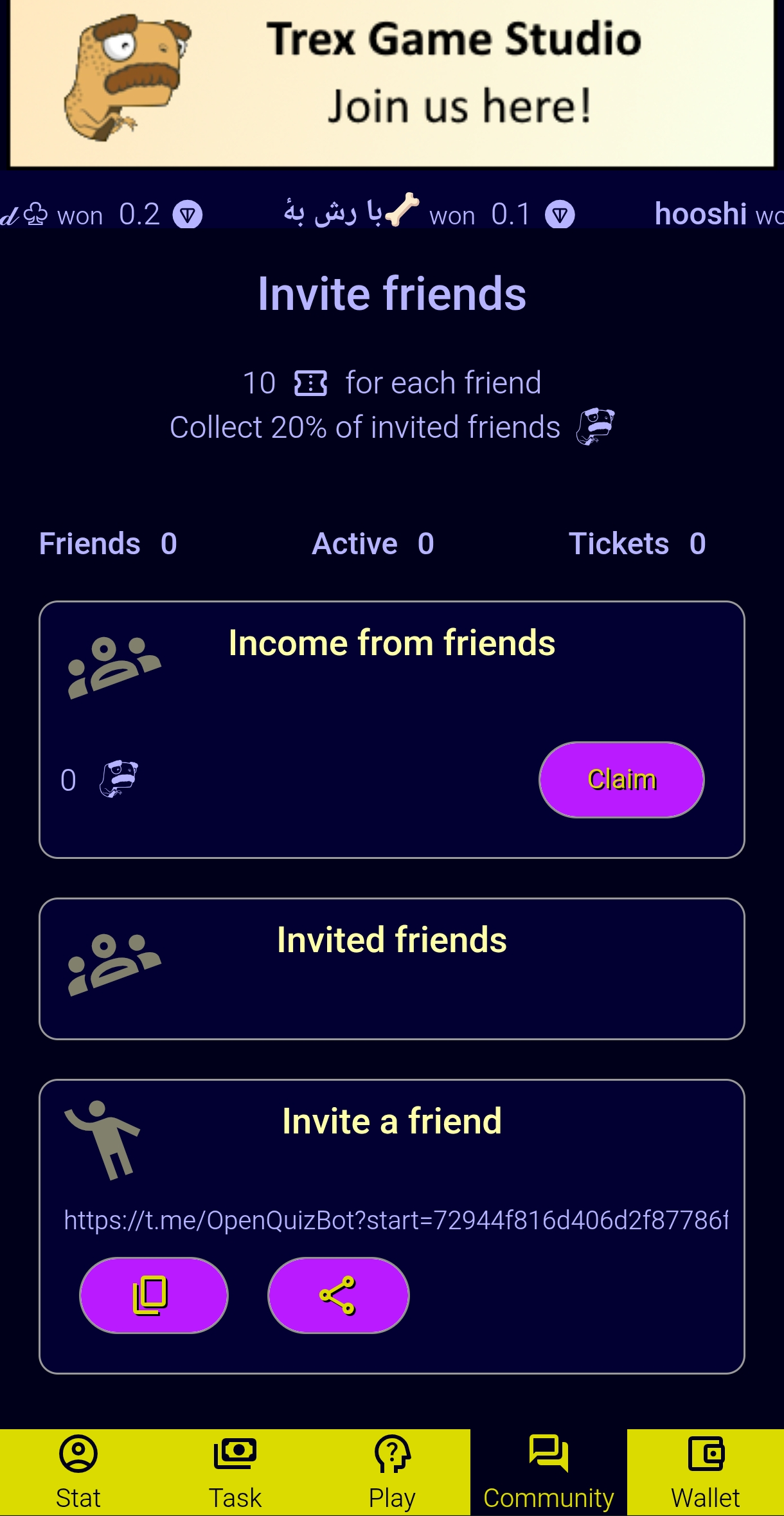Click the T-rex mascot in the banner
The image size is (784, 1516).
[x=129, y=77]
